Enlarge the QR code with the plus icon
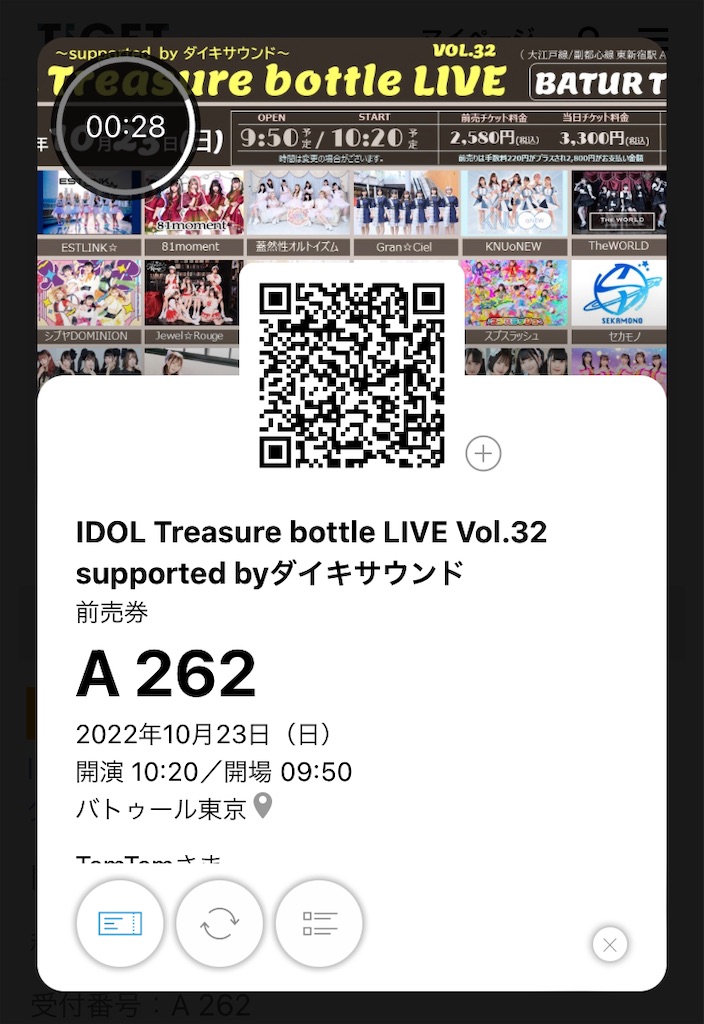Viewport: 704px width, 1024px height. [483, 454]
